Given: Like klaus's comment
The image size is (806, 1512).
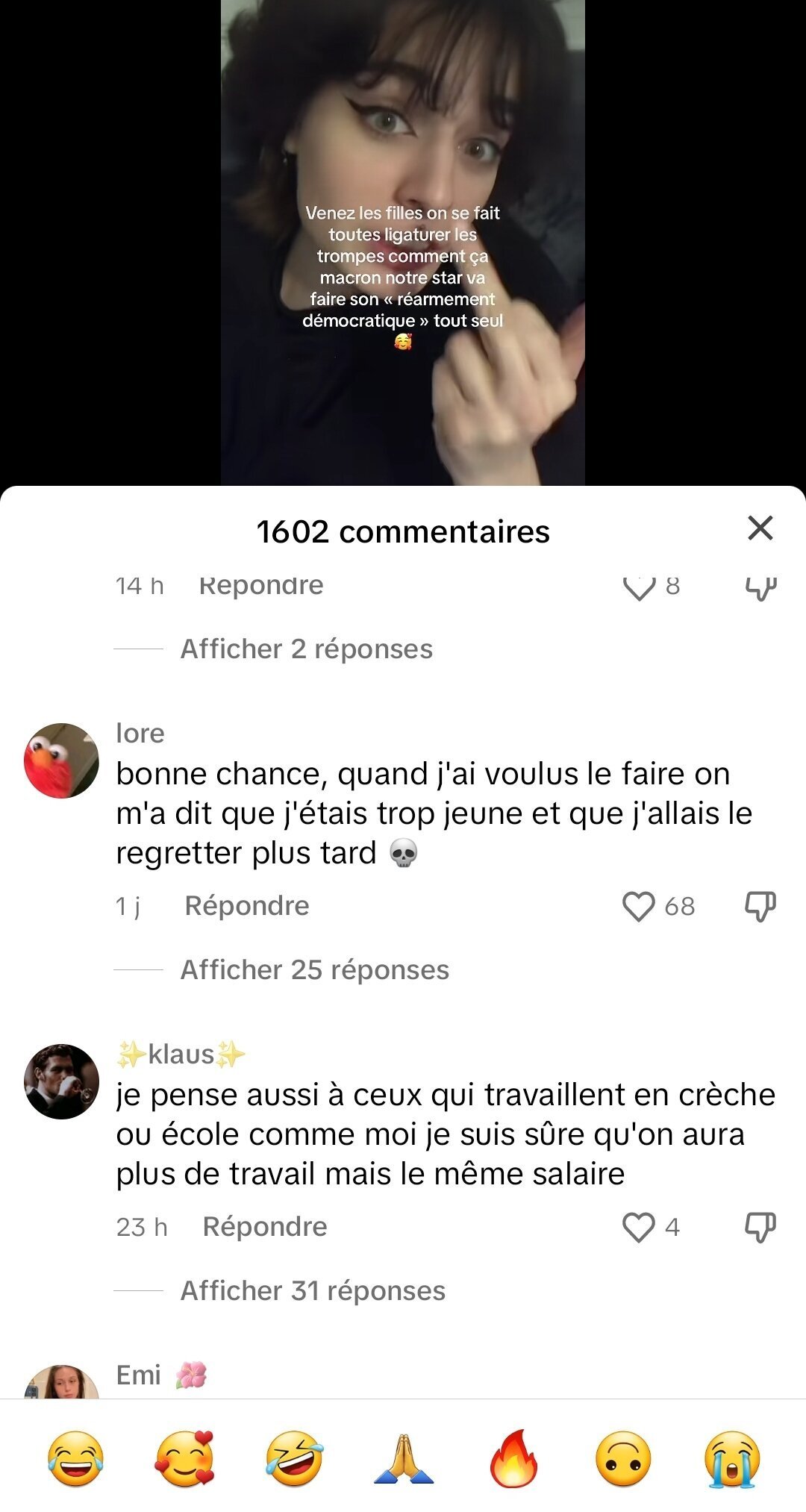Looking at the screenshot, I should pos(639,1227).
